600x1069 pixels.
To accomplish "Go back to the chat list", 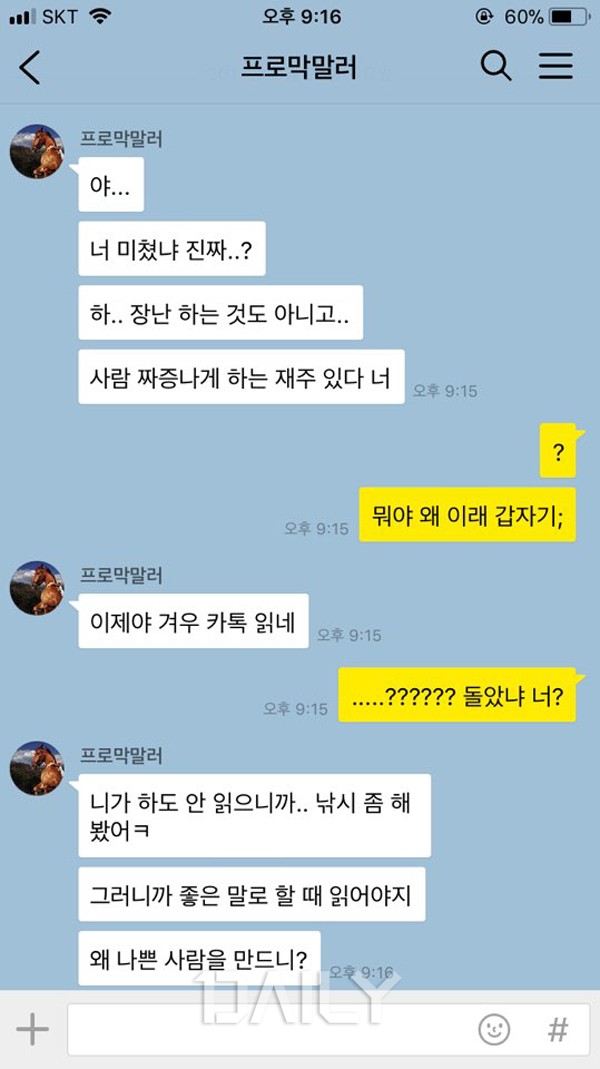I will (x=30, y=67).
